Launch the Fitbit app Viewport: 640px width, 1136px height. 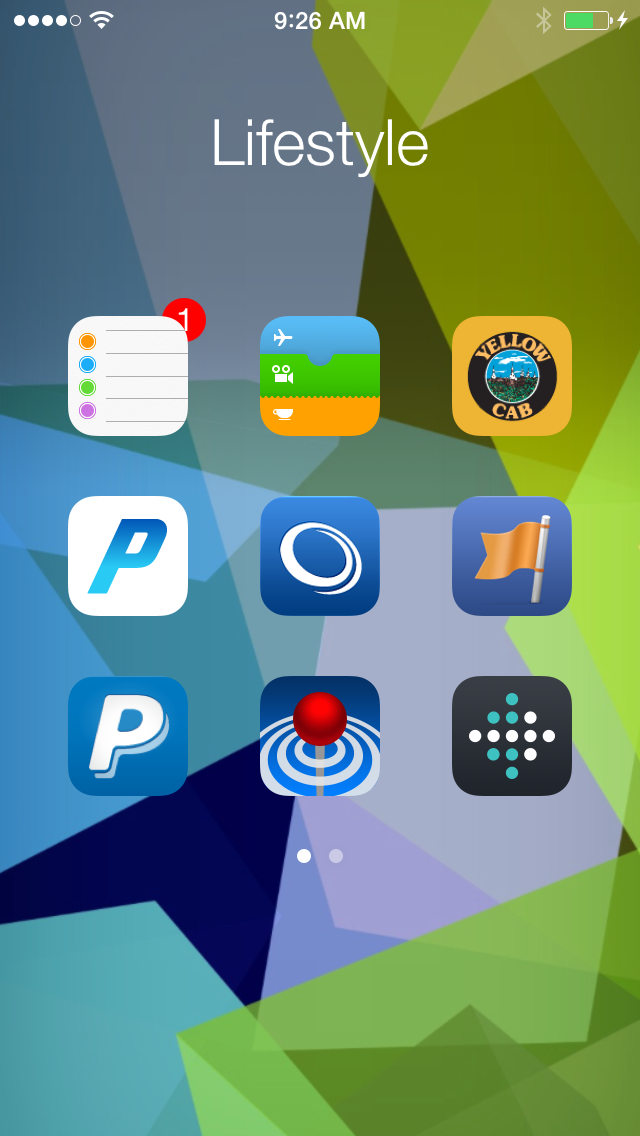(x=512, y=736)
